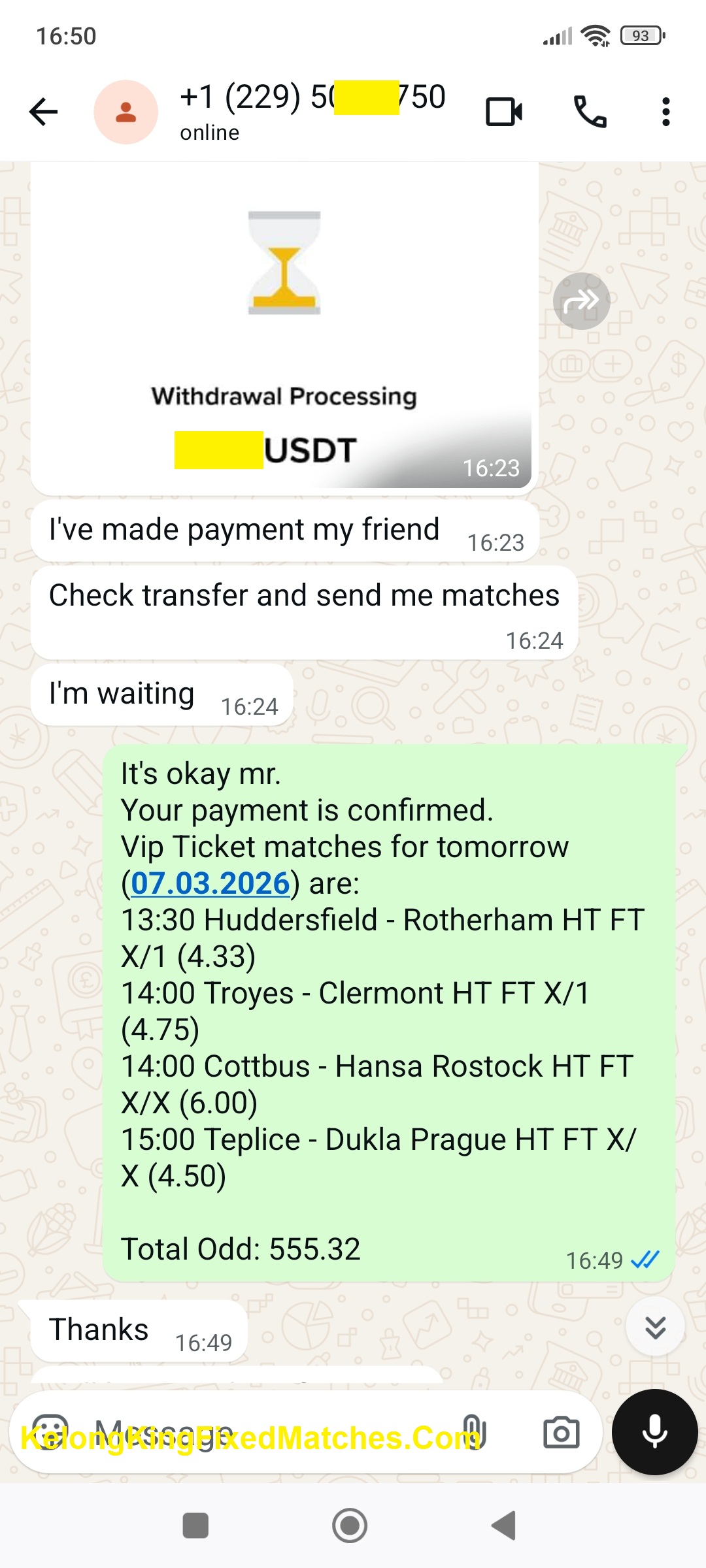Jump to latest messages with down chevron
The image size is (706, 1568).
pos(654,1329)
